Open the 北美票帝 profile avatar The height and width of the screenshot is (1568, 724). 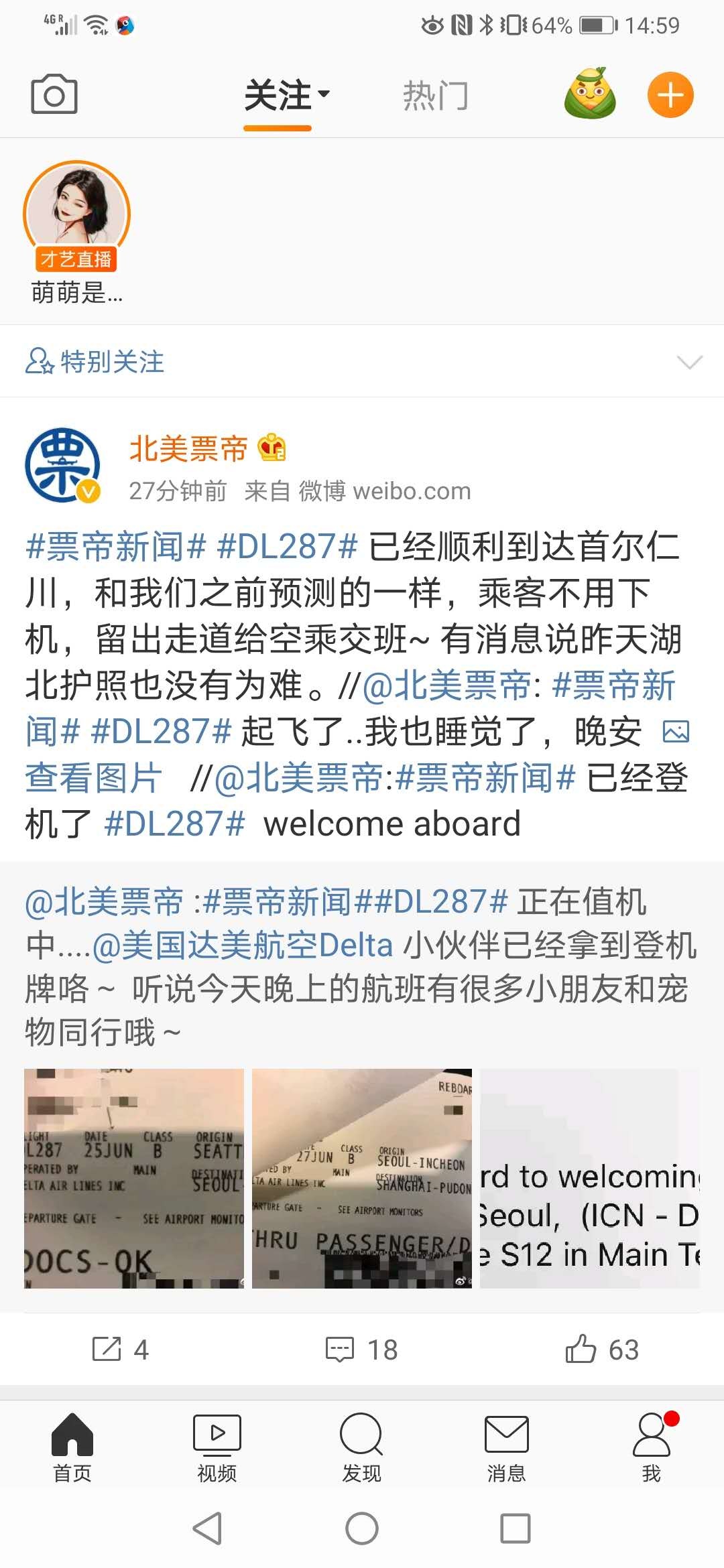pyautogui.click(x=62, y=465)
